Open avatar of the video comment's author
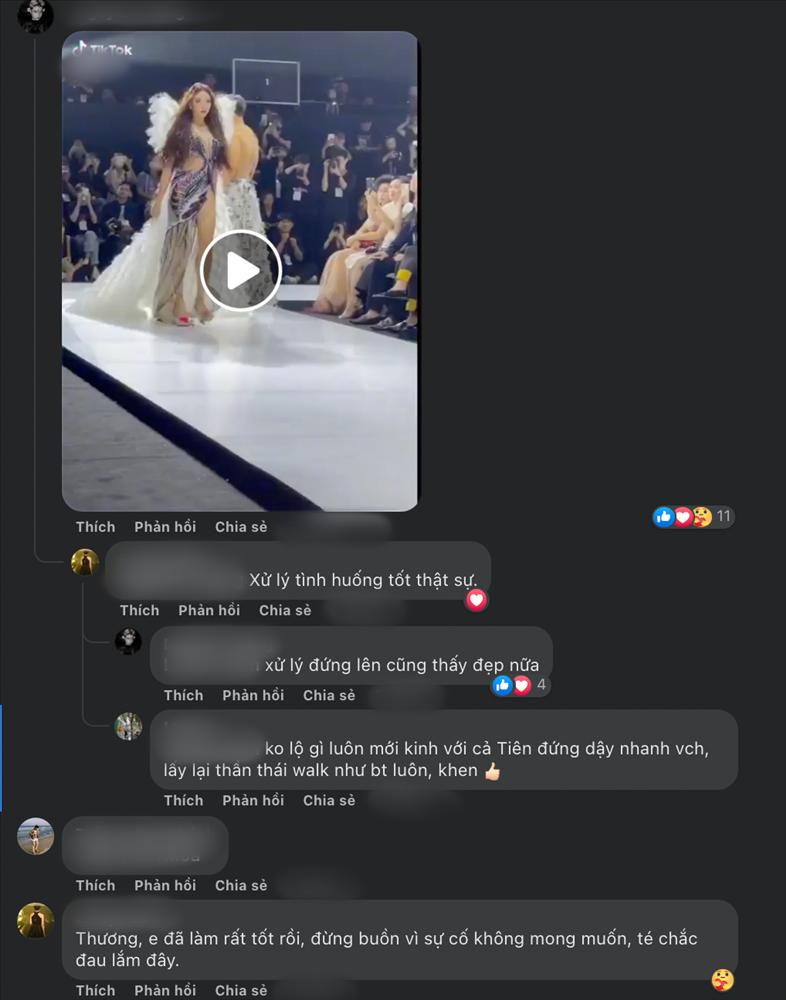The height and width of the screenshot is (1000, 786). (36, 15)
